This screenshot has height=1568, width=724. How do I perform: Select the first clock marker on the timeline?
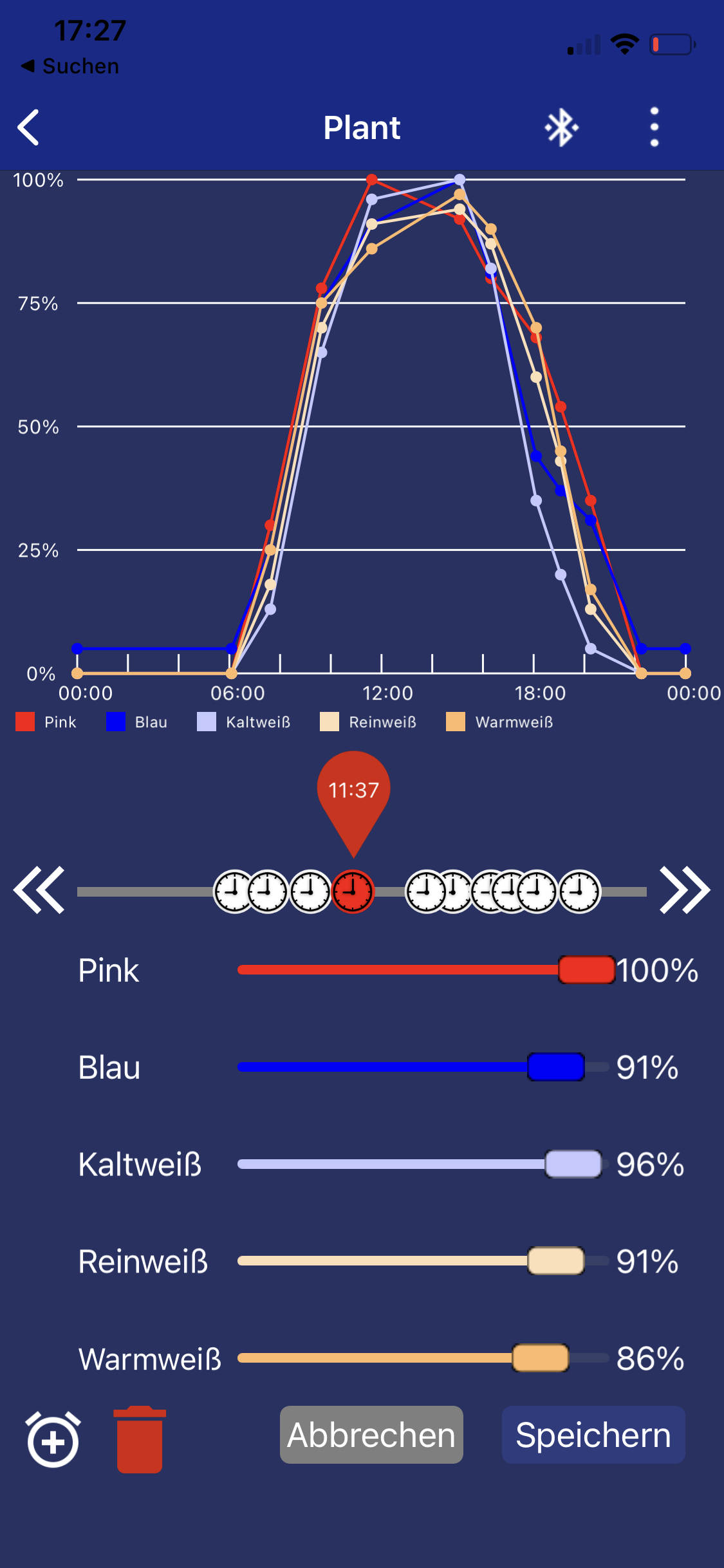pos(233,891)
